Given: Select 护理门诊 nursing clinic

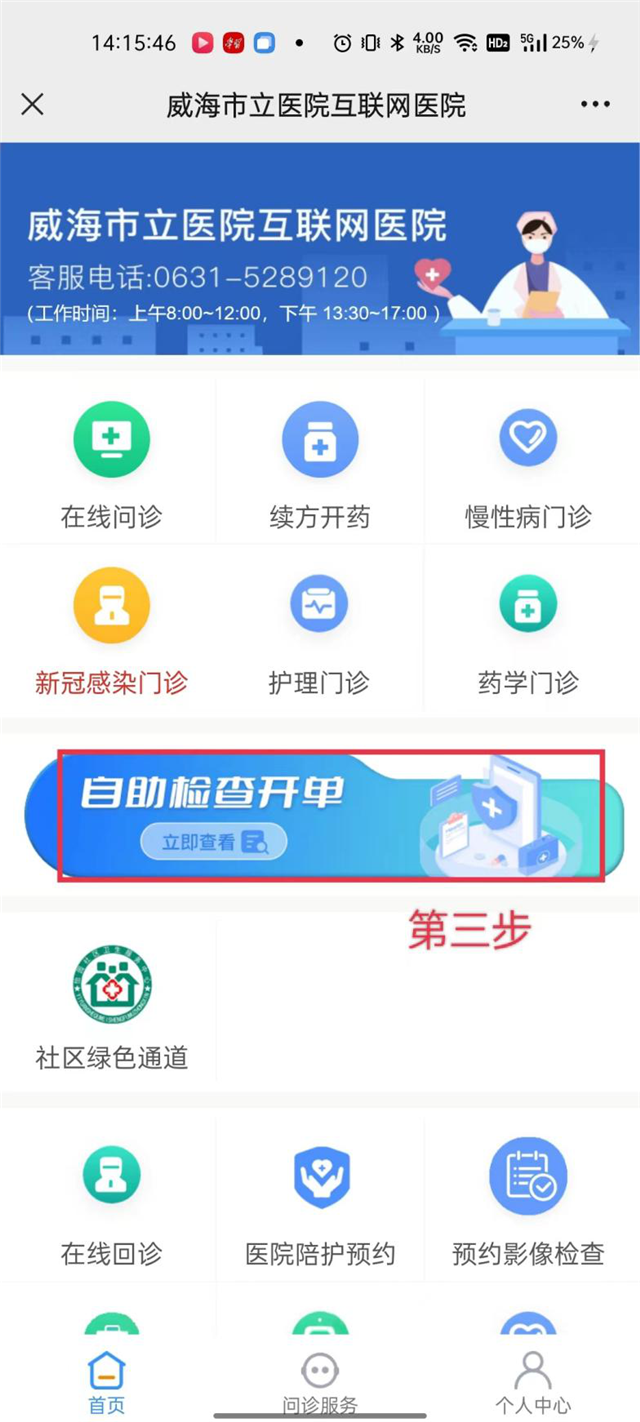Looking at the screenshot, I should click(x=320, y=632).
